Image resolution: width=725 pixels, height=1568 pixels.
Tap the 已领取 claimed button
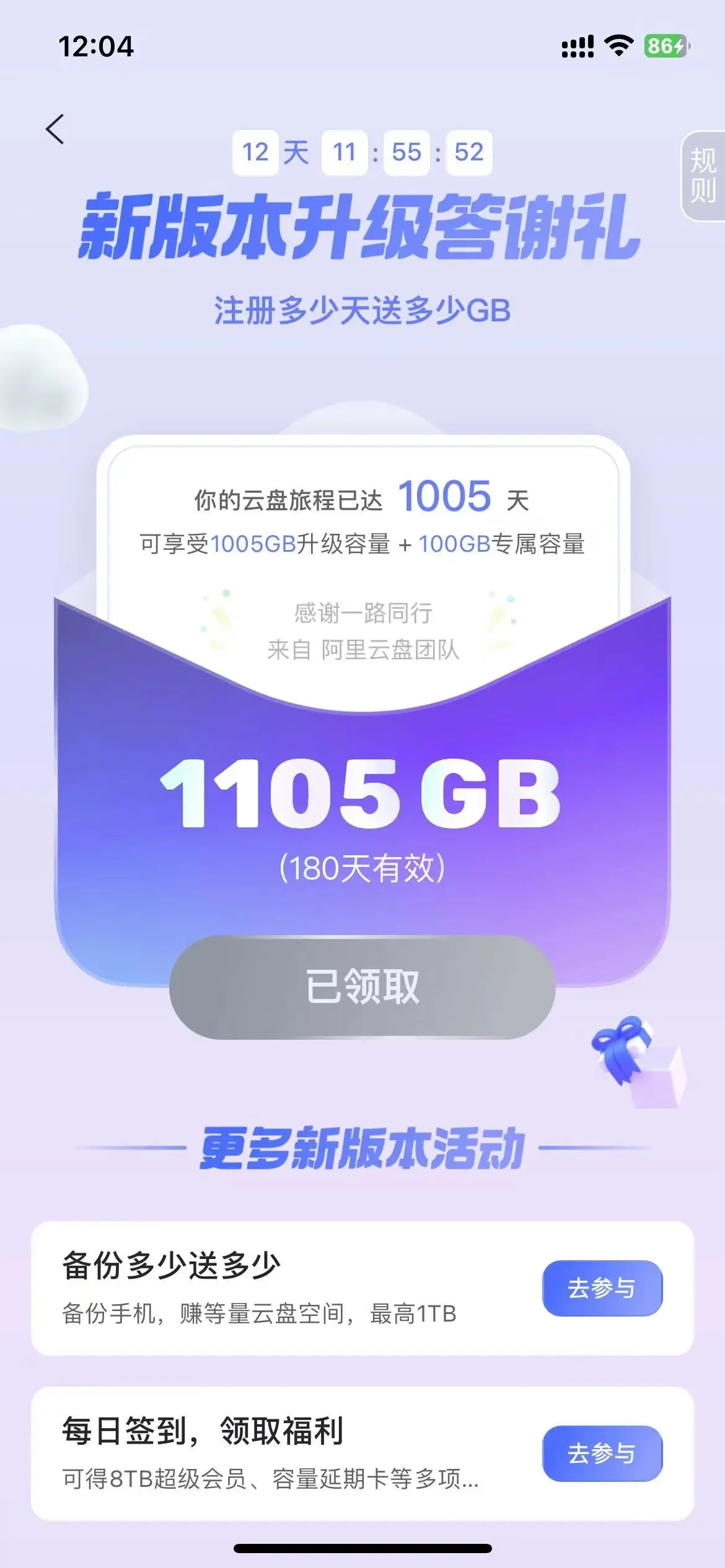click(362, 987)
